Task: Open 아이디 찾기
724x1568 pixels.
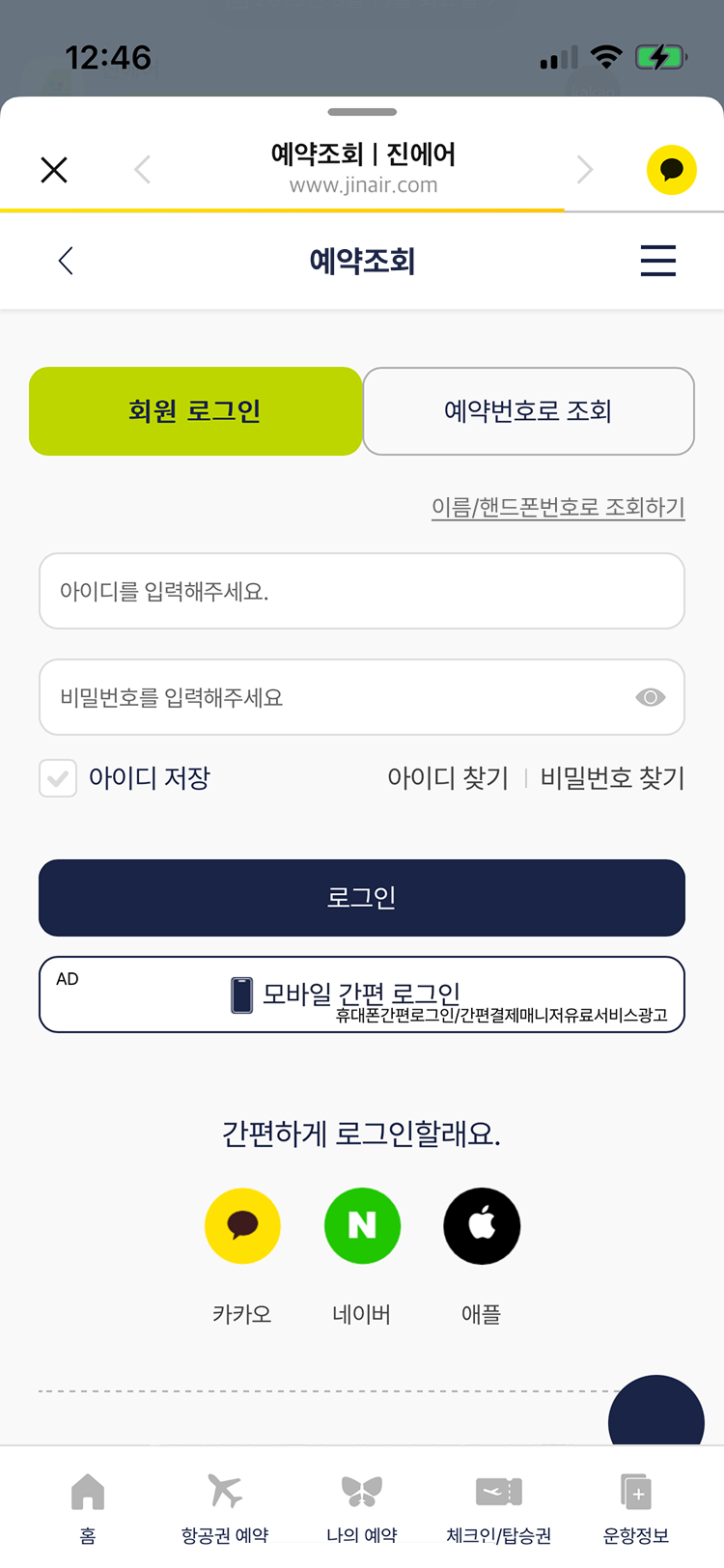Action: click(x=448, y=778)
